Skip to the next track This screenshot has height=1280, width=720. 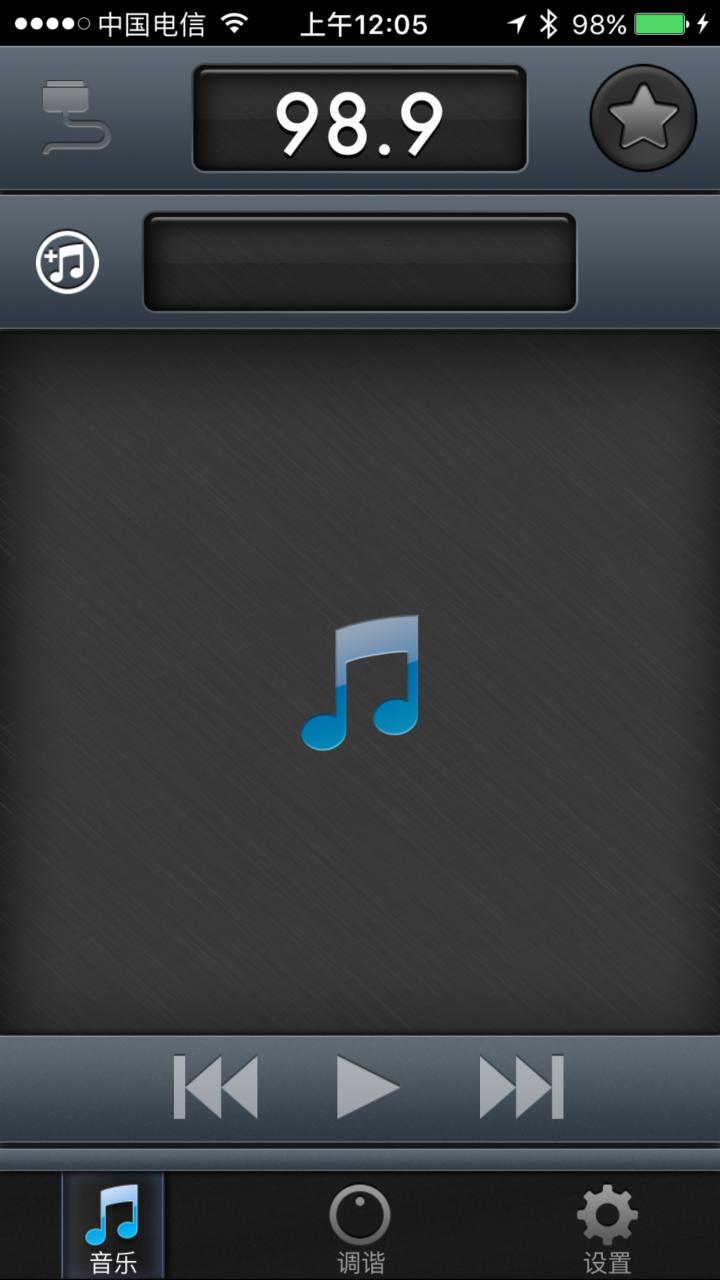click(x=522, y=1087)
